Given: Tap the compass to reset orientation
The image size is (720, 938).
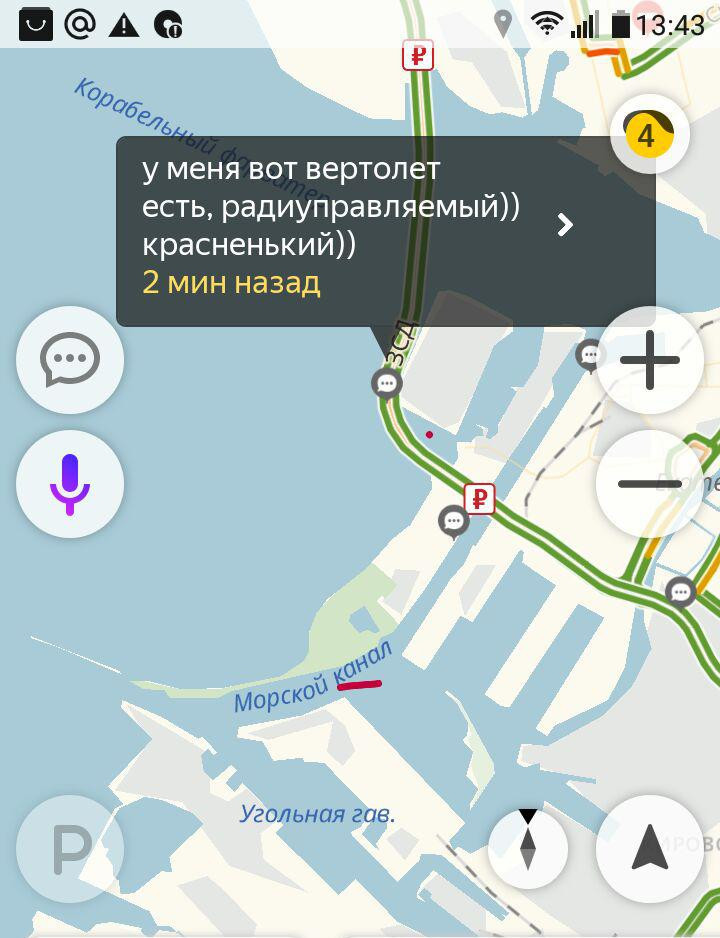Looking at the screenshot, I should tap(528, 848).
